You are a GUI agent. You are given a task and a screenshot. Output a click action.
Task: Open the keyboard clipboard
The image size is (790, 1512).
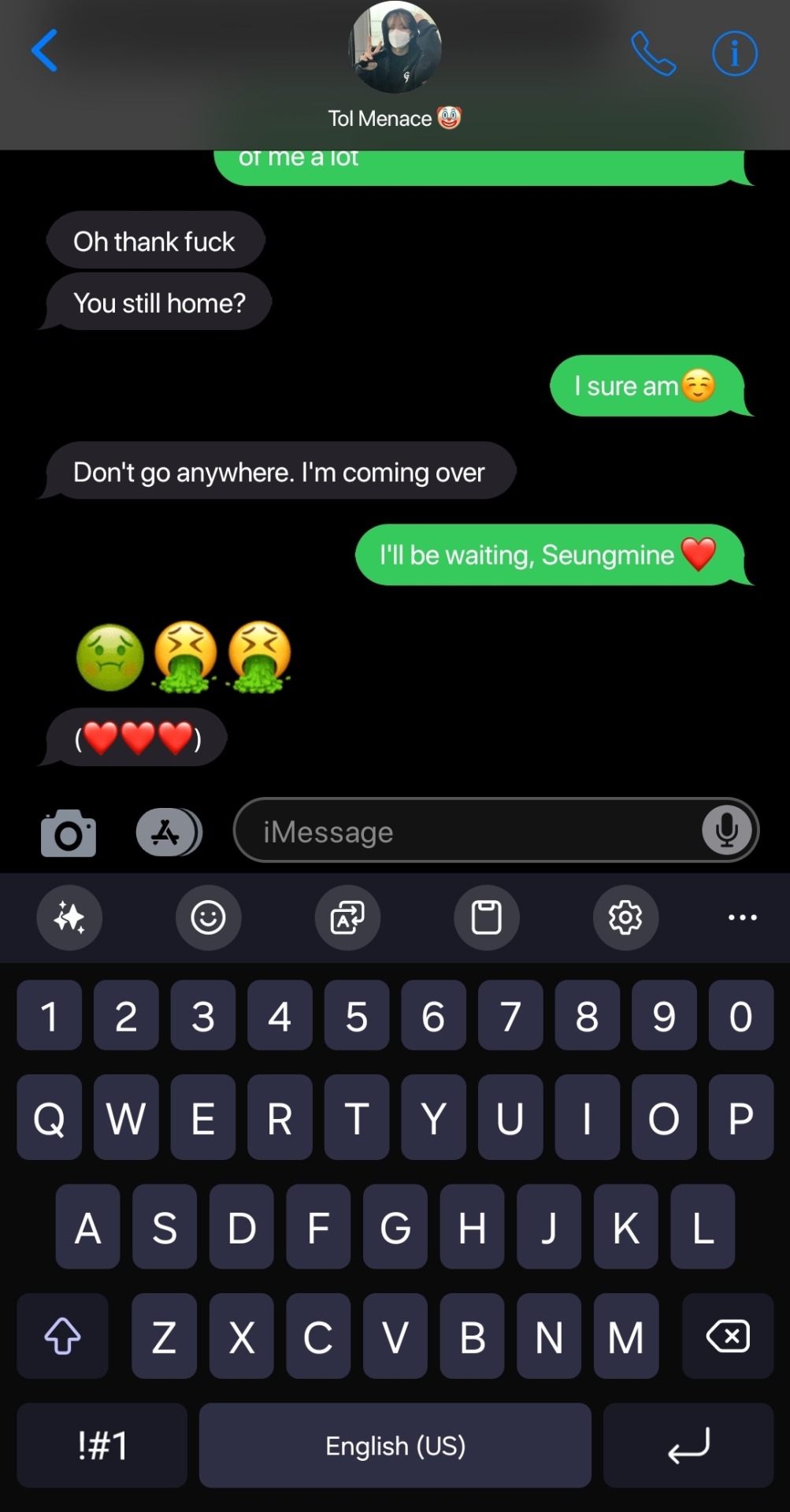(486, 917)
